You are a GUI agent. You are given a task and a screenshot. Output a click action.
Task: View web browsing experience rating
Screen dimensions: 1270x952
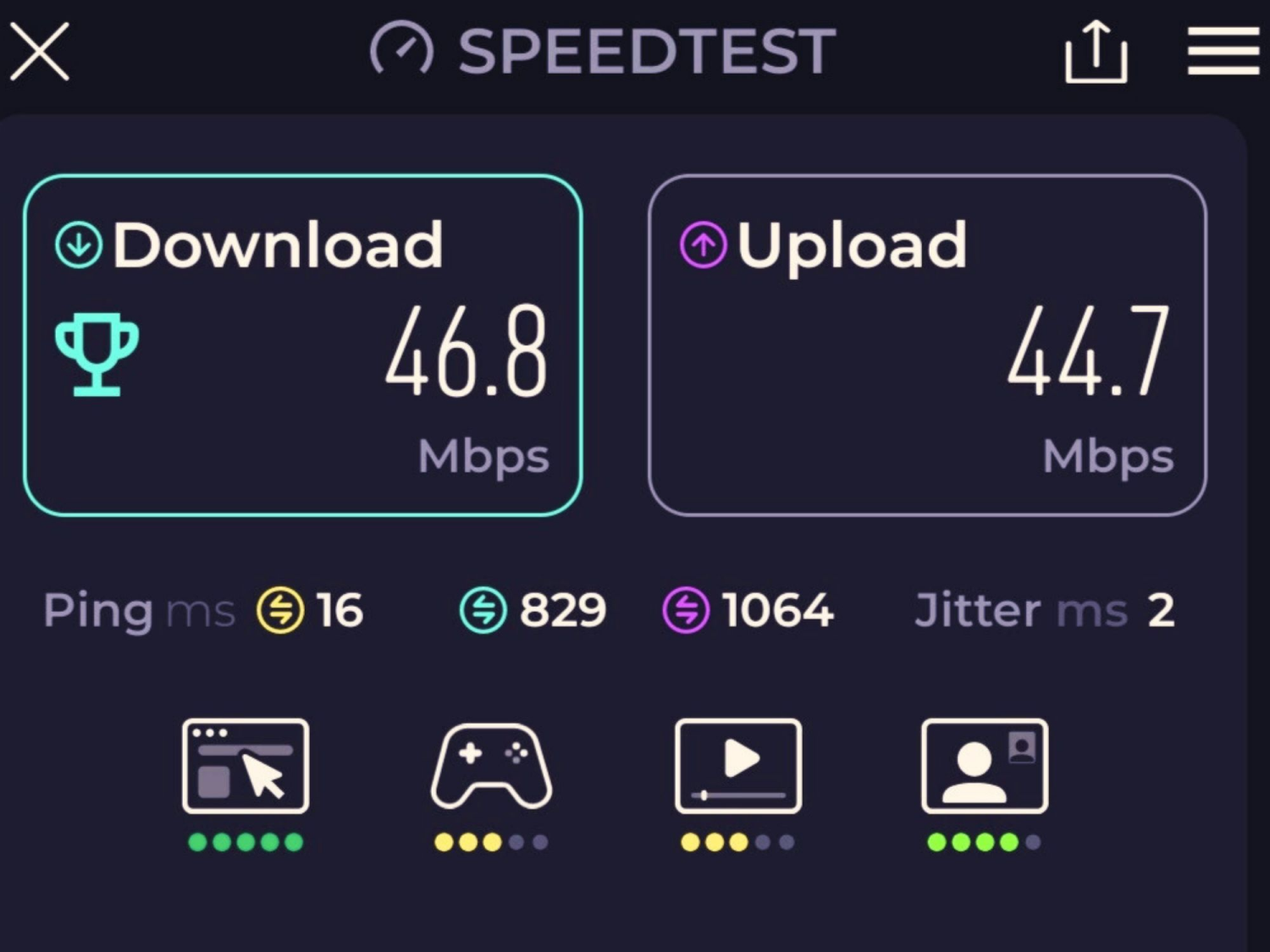tap(246, 766)
